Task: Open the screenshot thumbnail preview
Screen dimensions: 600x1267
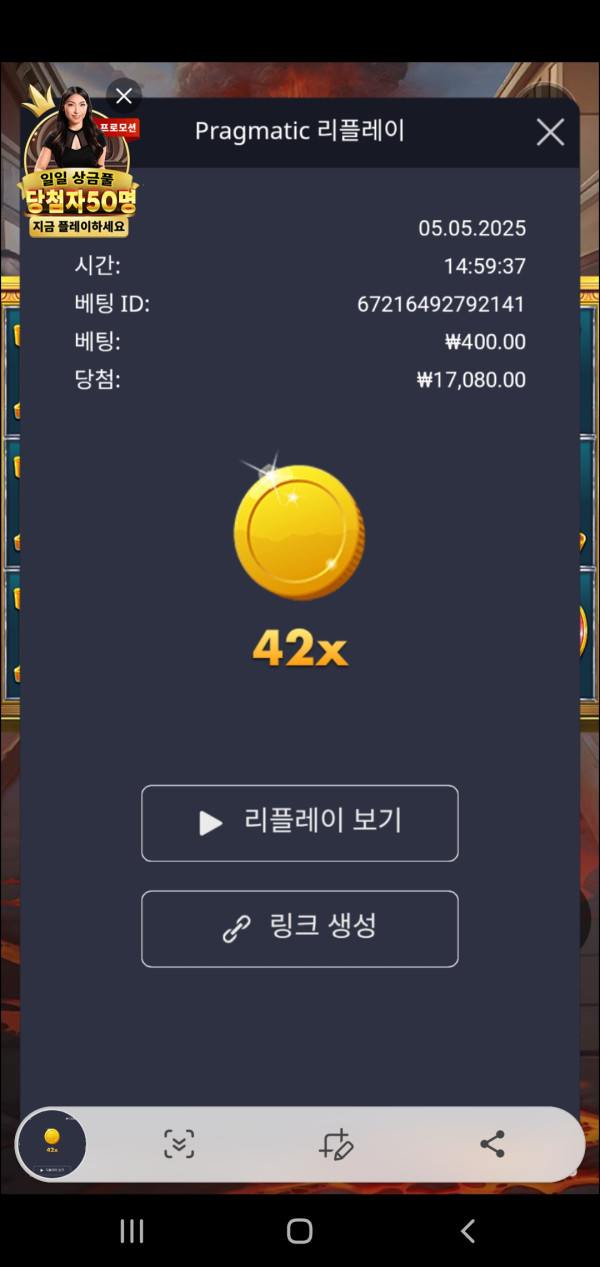Action: (52, 1144)
